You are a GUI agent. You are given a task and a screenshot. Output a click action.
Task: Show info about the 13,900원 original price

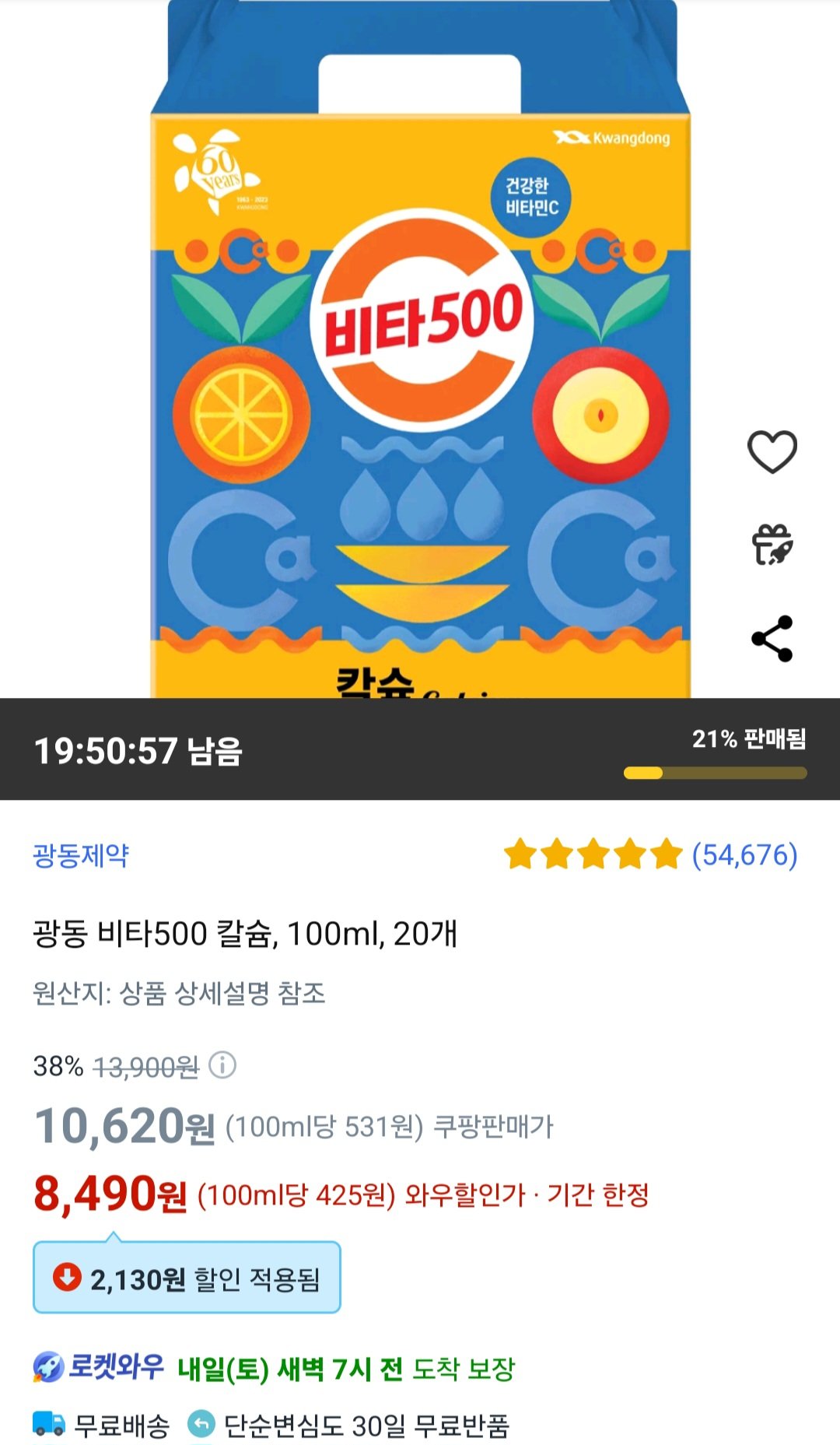tap(223, 1065)
